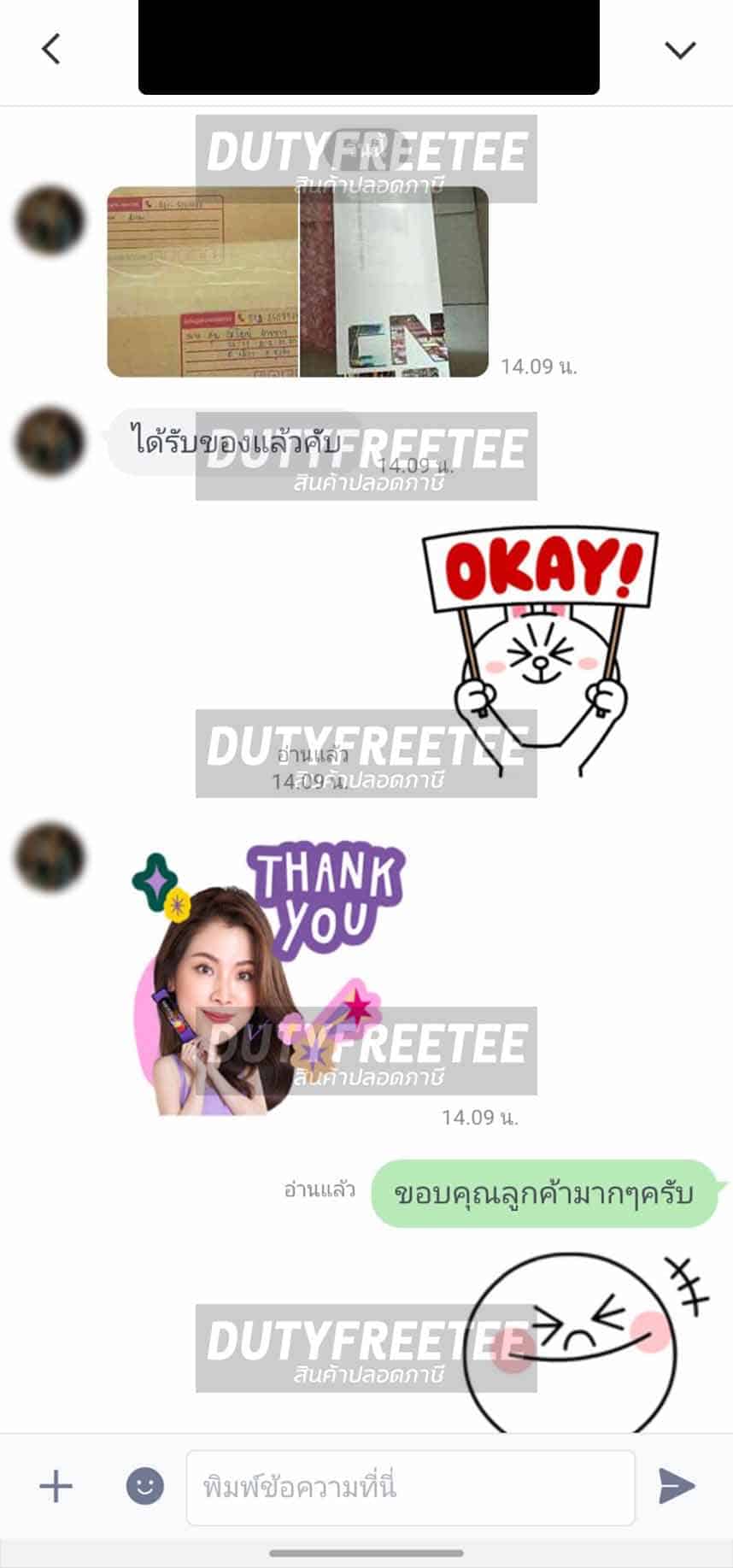
Task: Send the message with the arrow icon
Action: (x=676, y=1486)
